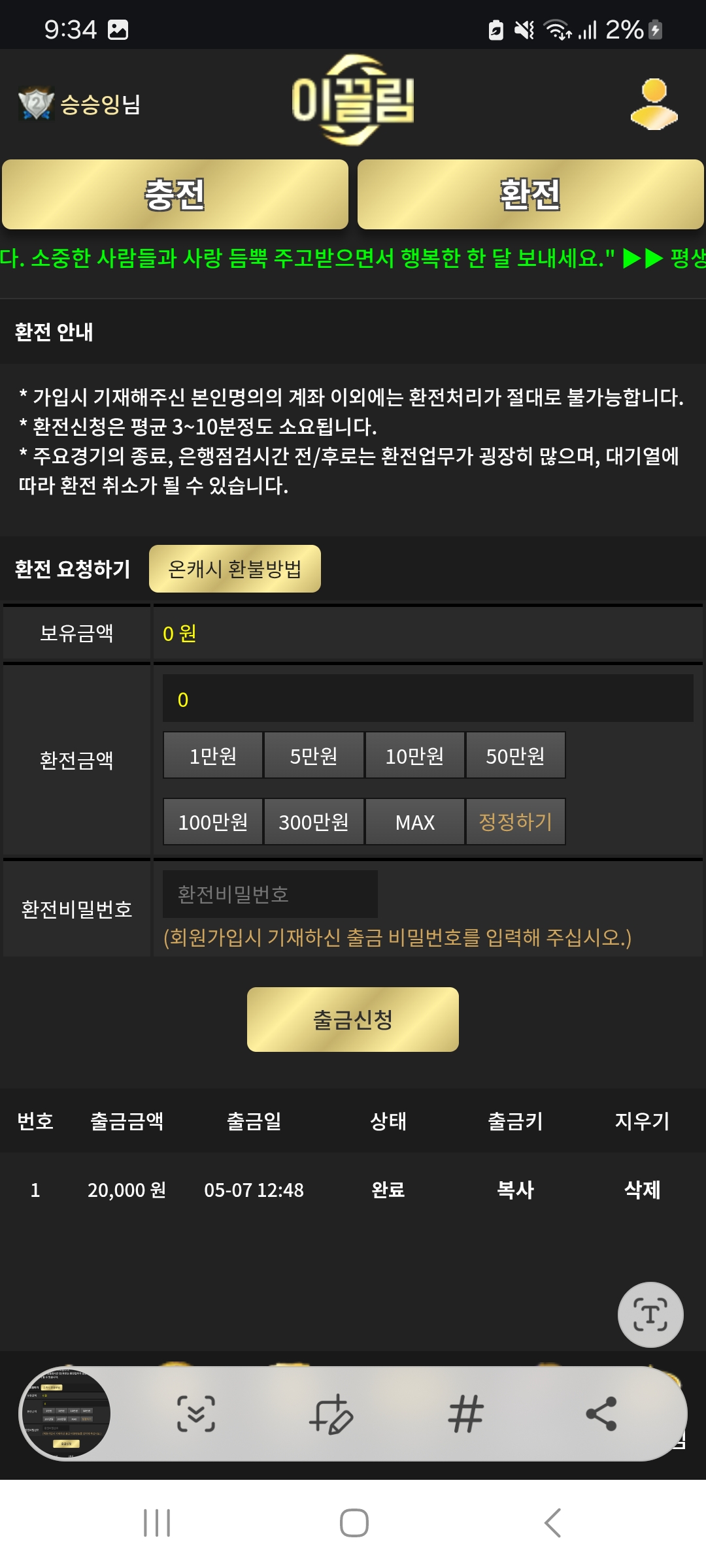Reset amount with 정정하기
Screen dimensions: 706x1568
(x=515, y=822)
